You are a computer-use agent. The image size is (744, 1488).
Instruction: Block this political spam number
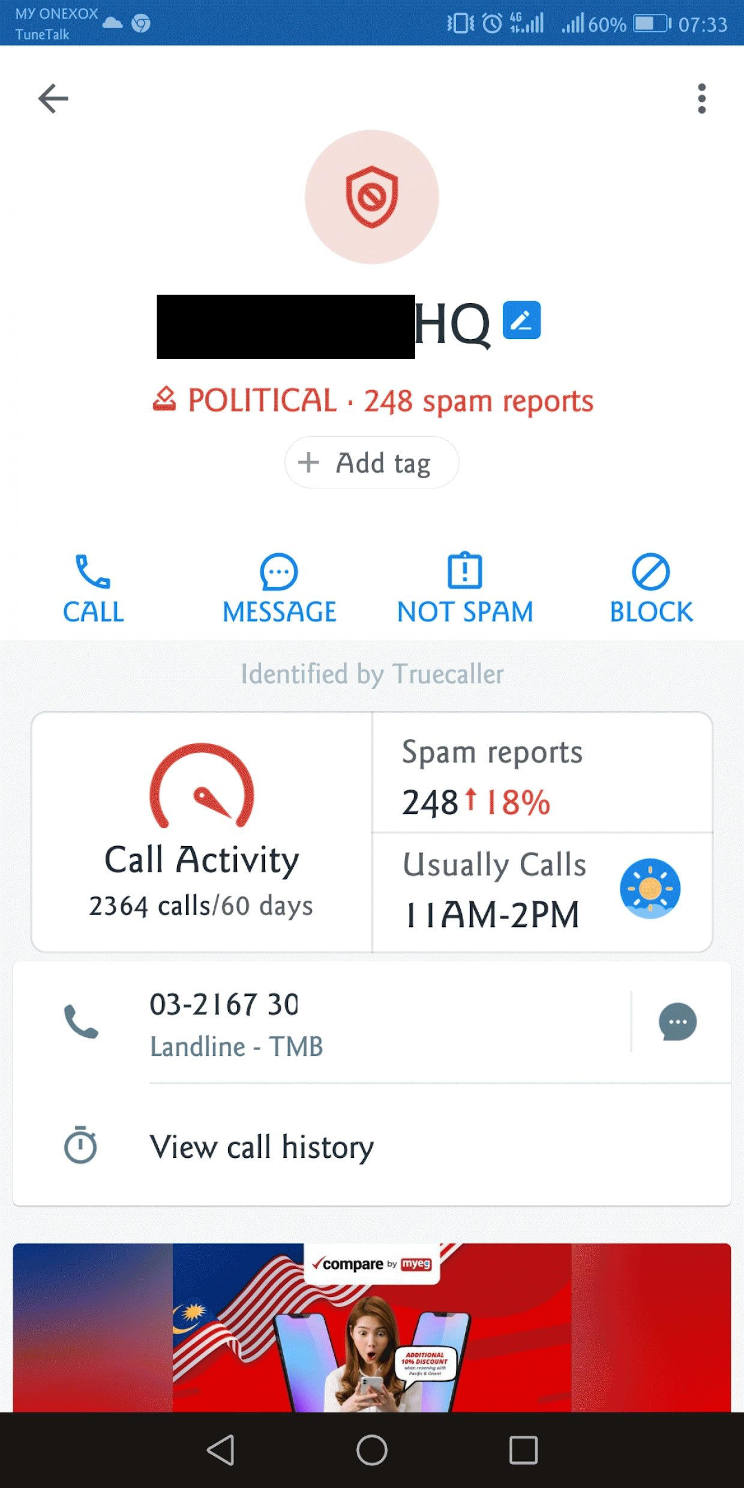[651, 589]
